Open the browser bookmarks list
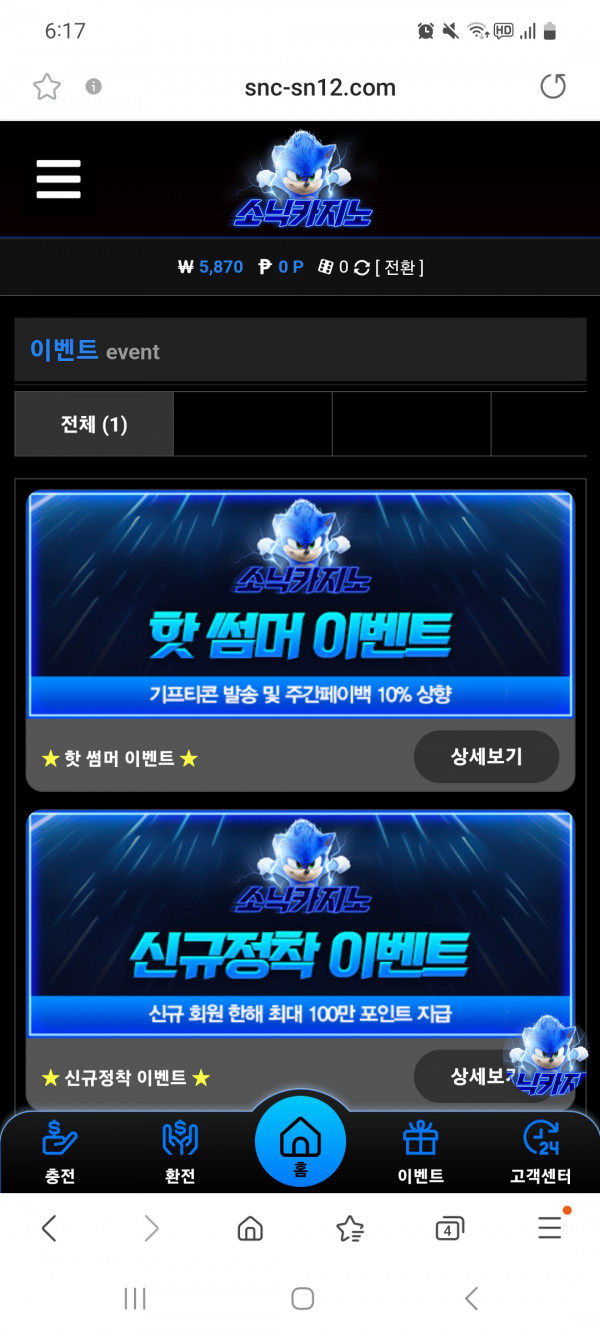Viewport: 600px width, 1333px height. pyautogui.click(x=349, y=1229)
